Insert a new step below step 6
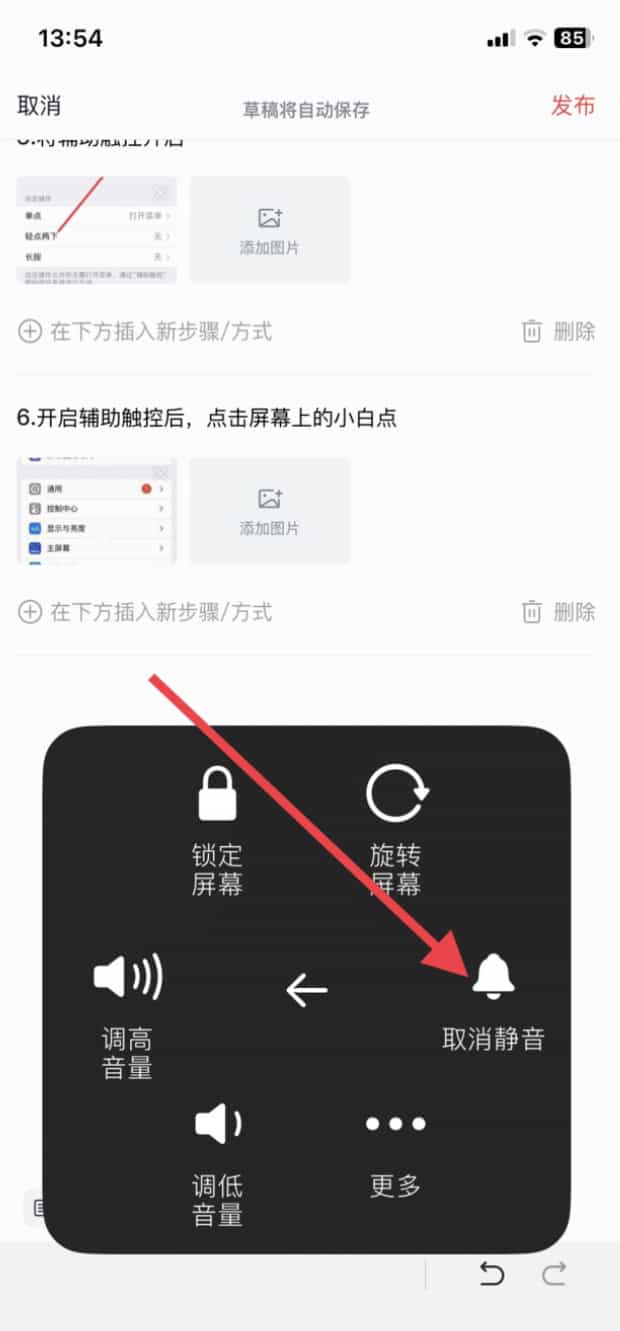620x1331 pixels. click(x=146, y=612)
